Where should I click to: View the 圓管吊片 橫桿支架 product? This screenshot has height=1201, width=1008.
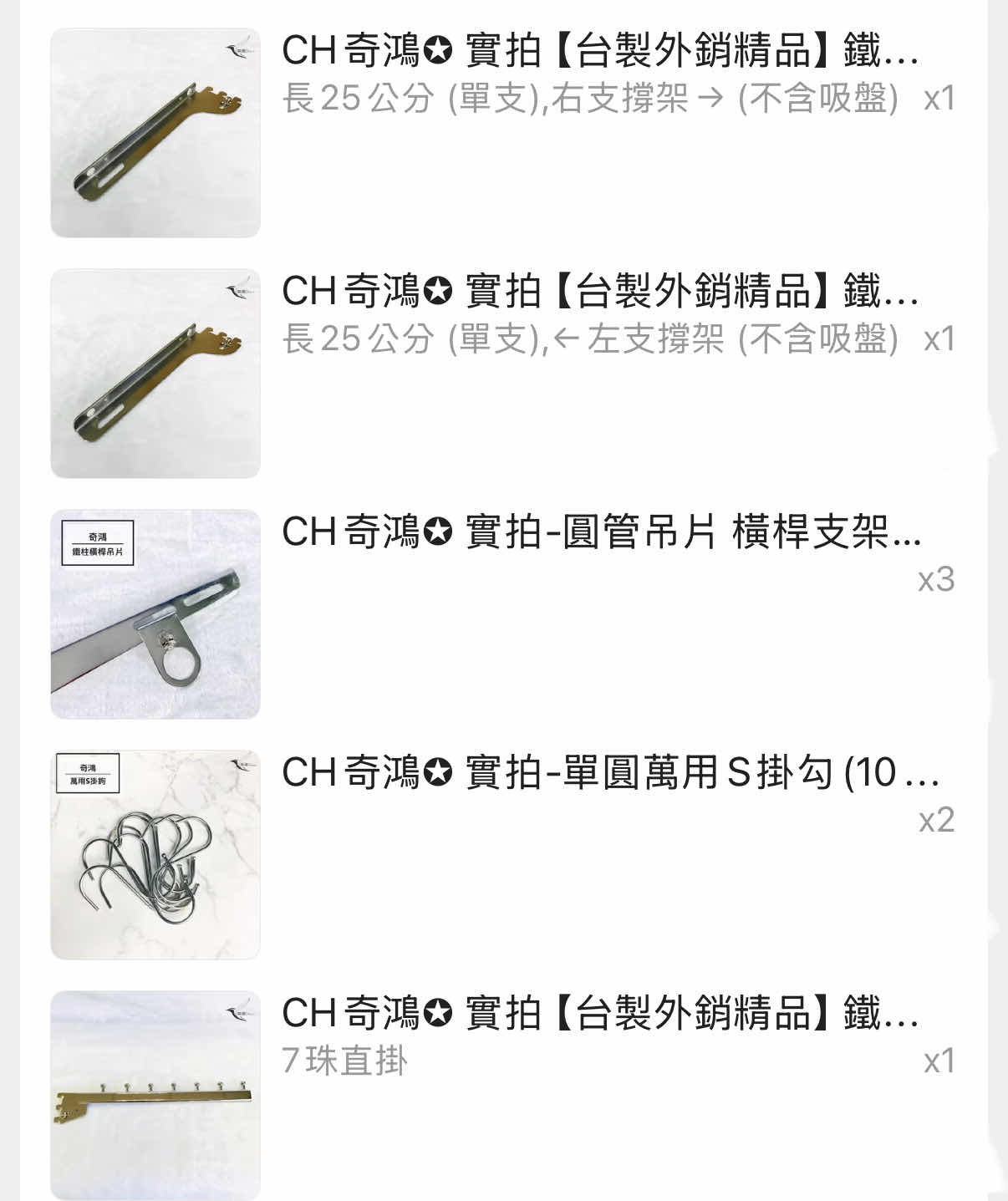pyautogui.click(x=600, y=533)
